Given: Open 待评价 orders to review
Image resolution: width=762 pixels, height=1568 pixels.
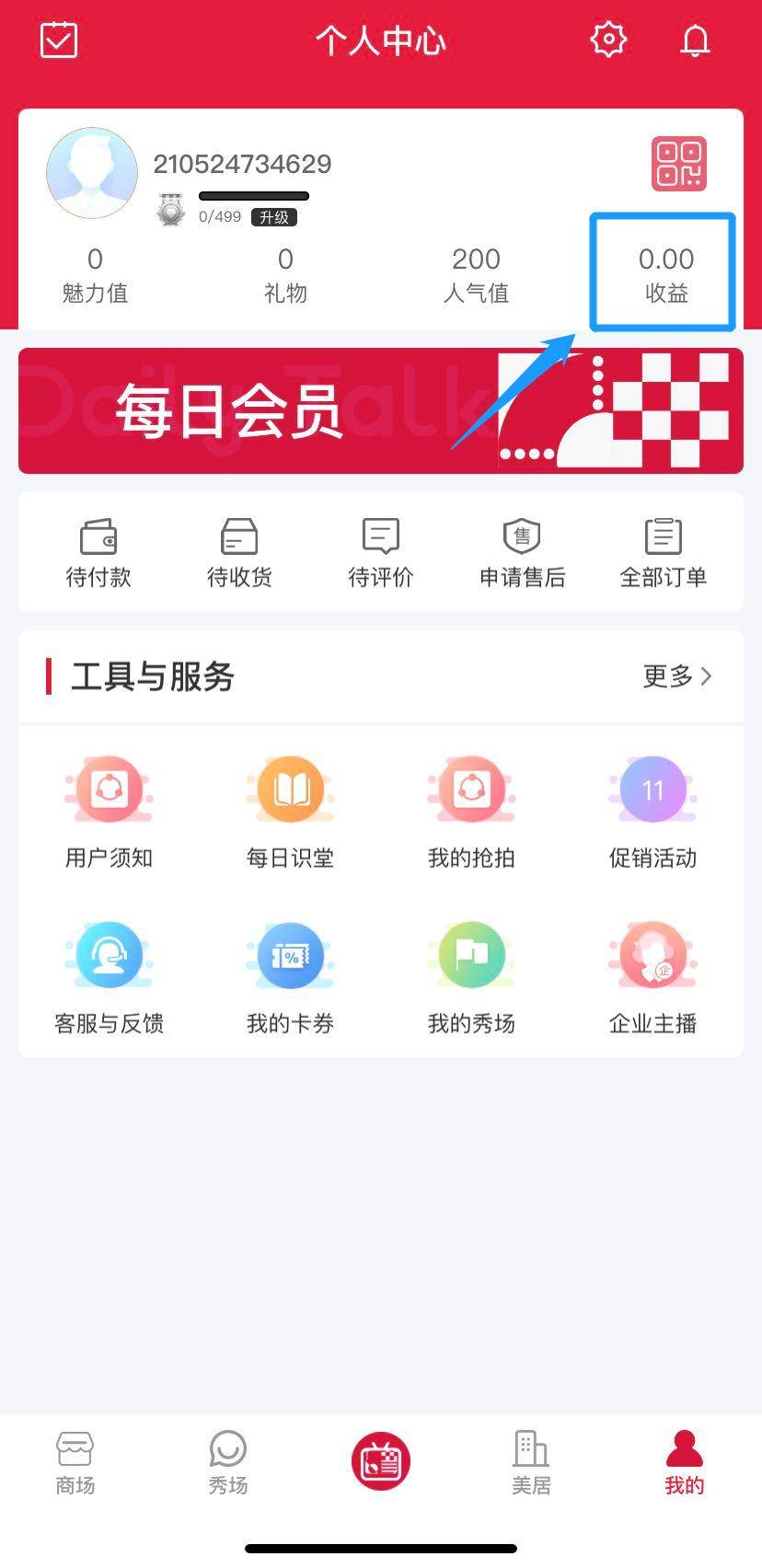Looking at the screenshot, I should click(x=380, y=552).
